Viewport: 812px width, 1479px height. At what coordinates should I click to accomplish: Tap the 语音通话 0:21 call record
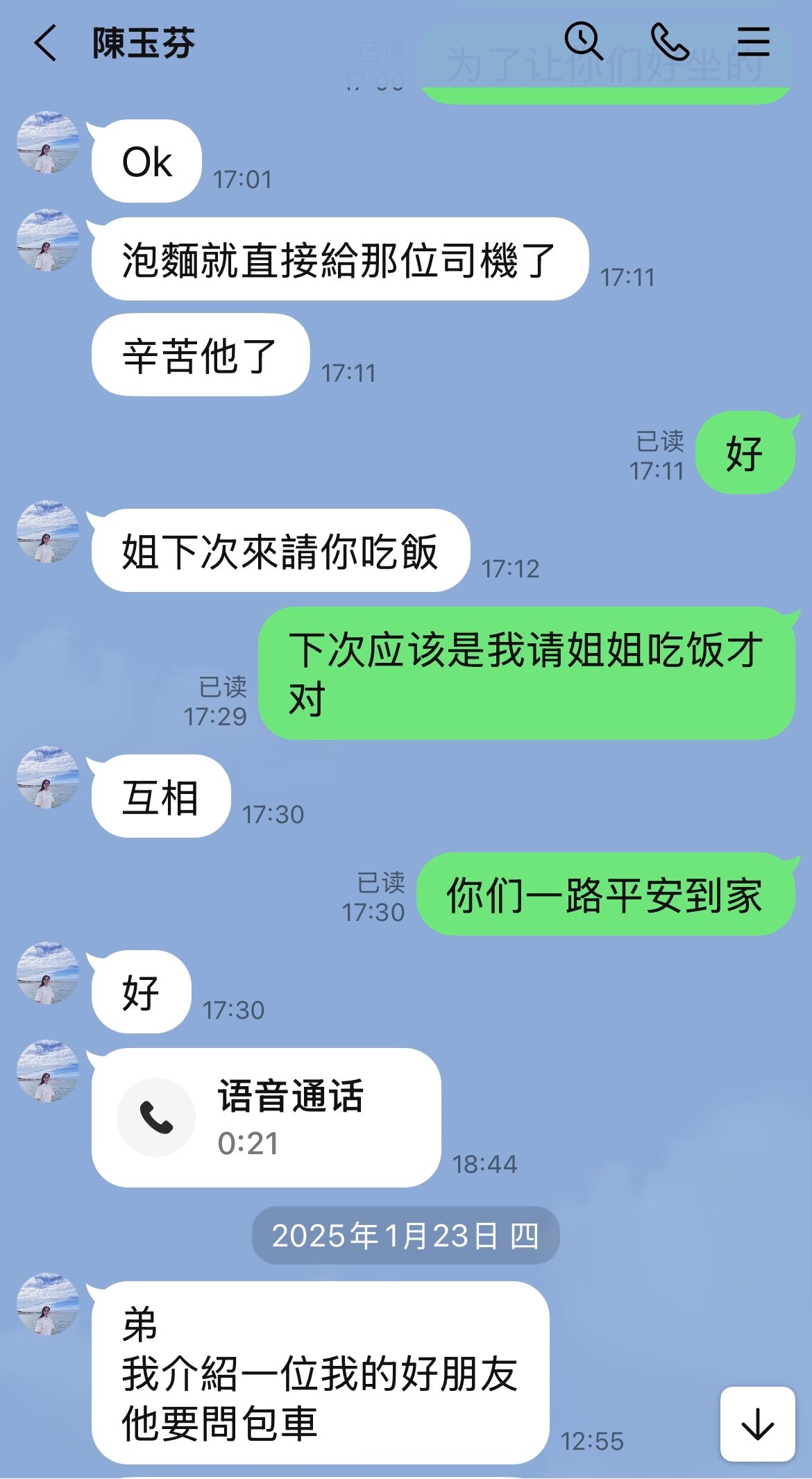267,1117
